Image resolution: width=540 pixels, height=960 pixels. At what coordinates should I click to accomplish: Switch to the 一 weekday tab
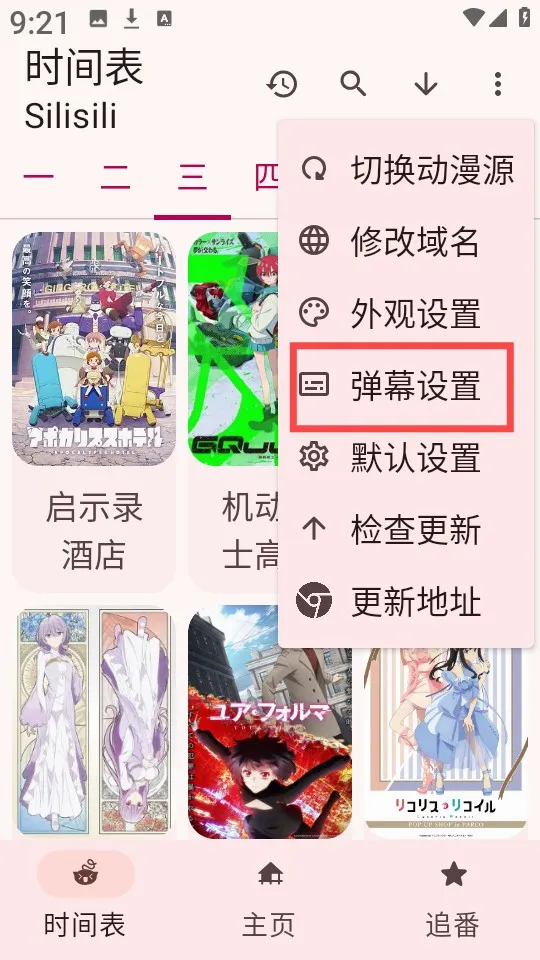38,179
